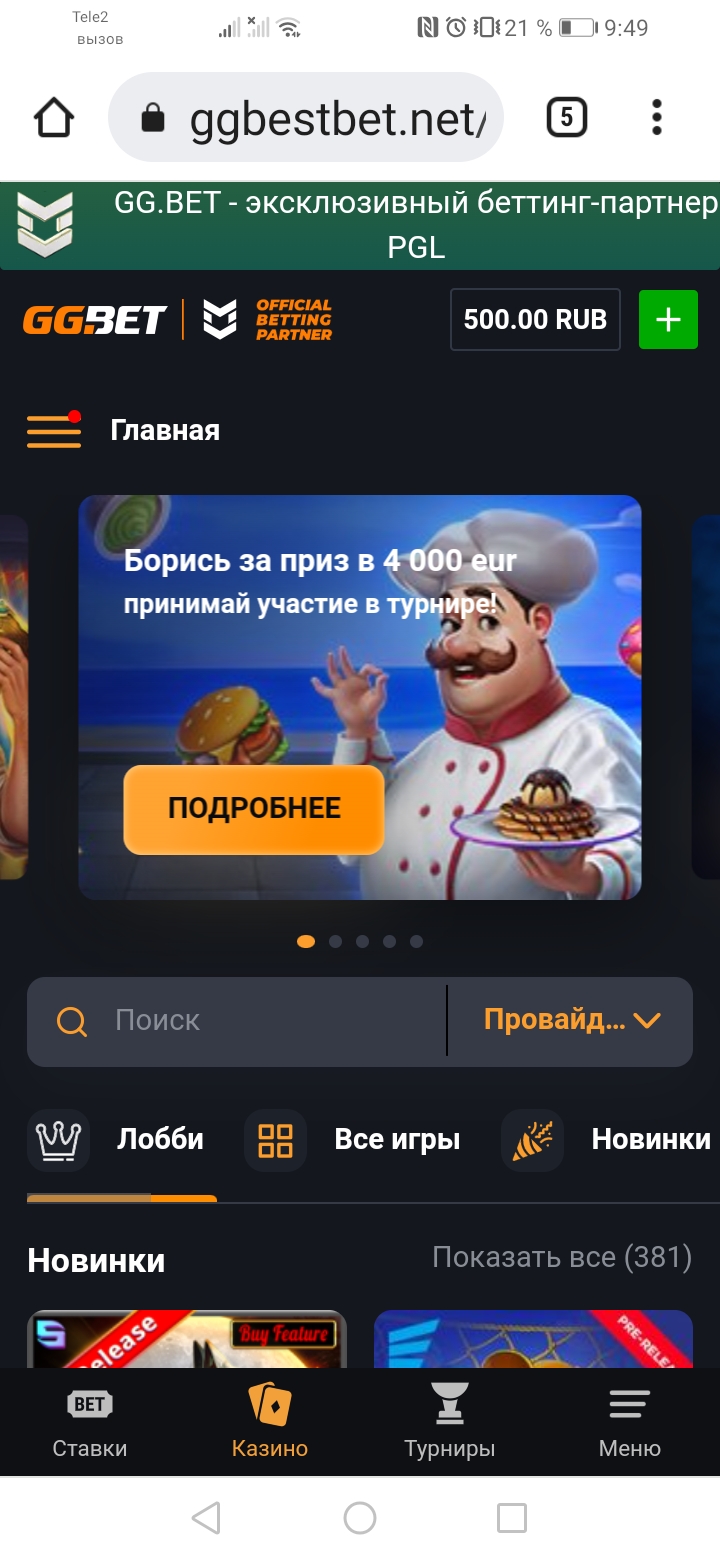Open the hamburger drawer menu

click(x=54, y=430)
